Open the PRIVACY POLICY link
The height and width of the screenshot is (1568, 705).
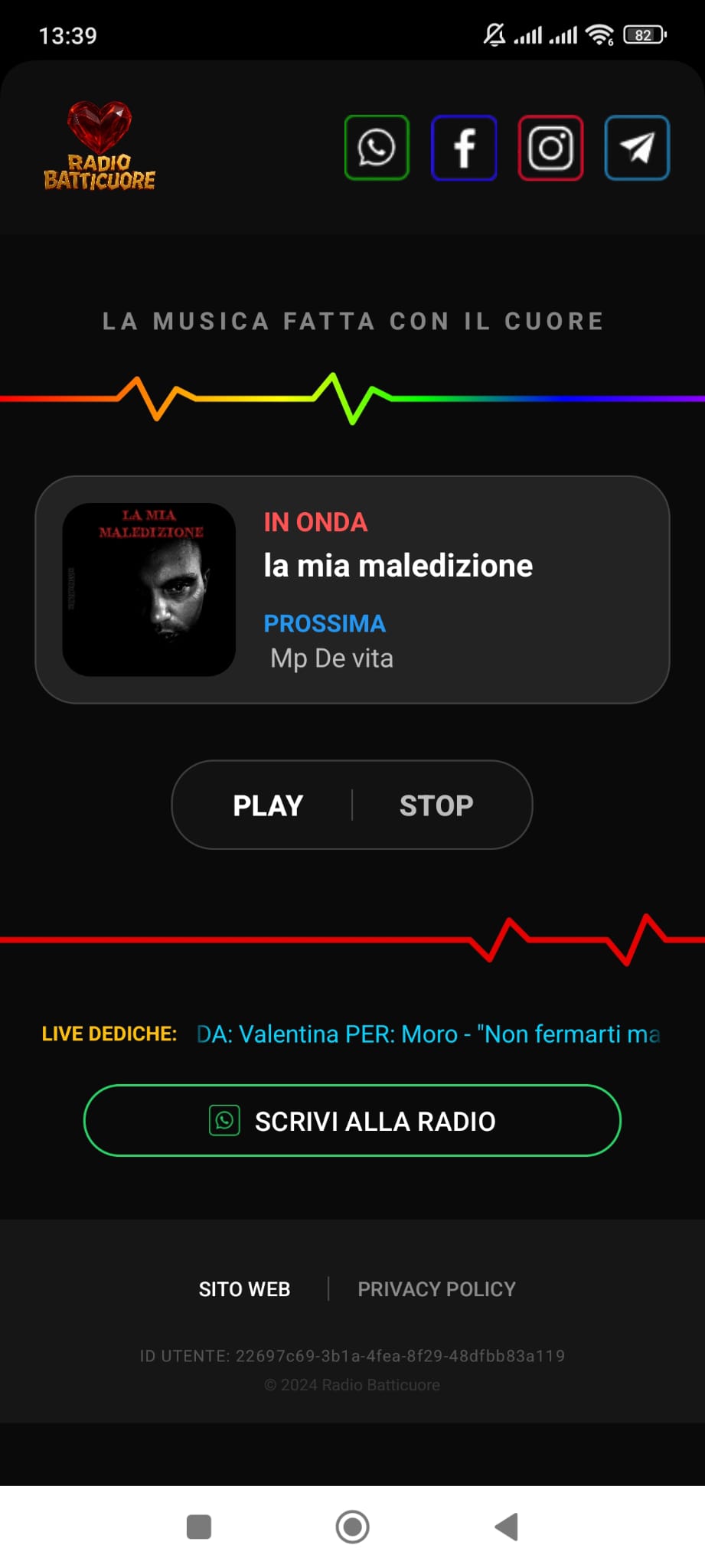click(x=435, y=1289)
